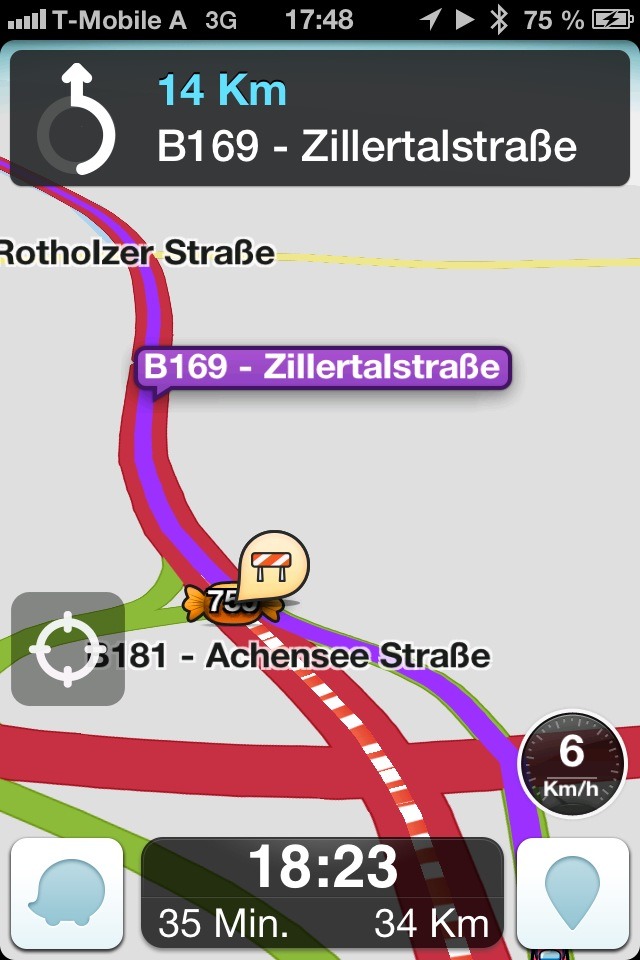This screenshot has width=640, height=960.
Task: Open the ETA panel showing 18:23
Action: pyautogui.click(x=322, y=892)
